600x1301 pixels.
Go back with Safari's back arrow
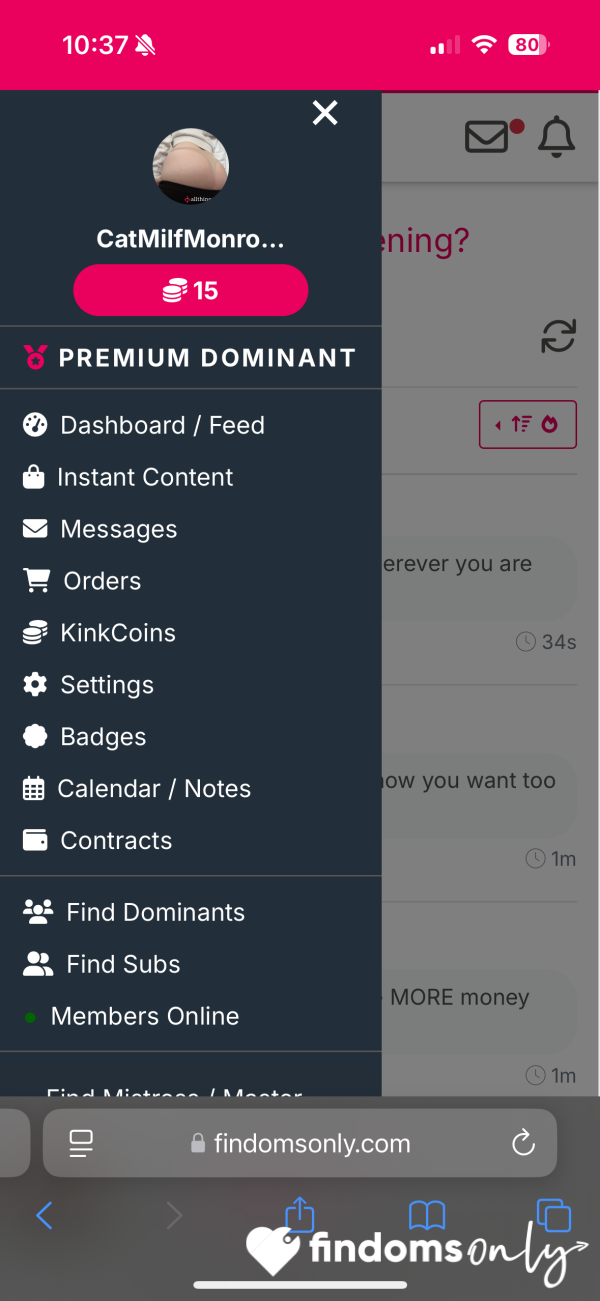[x=44, y=1215]
